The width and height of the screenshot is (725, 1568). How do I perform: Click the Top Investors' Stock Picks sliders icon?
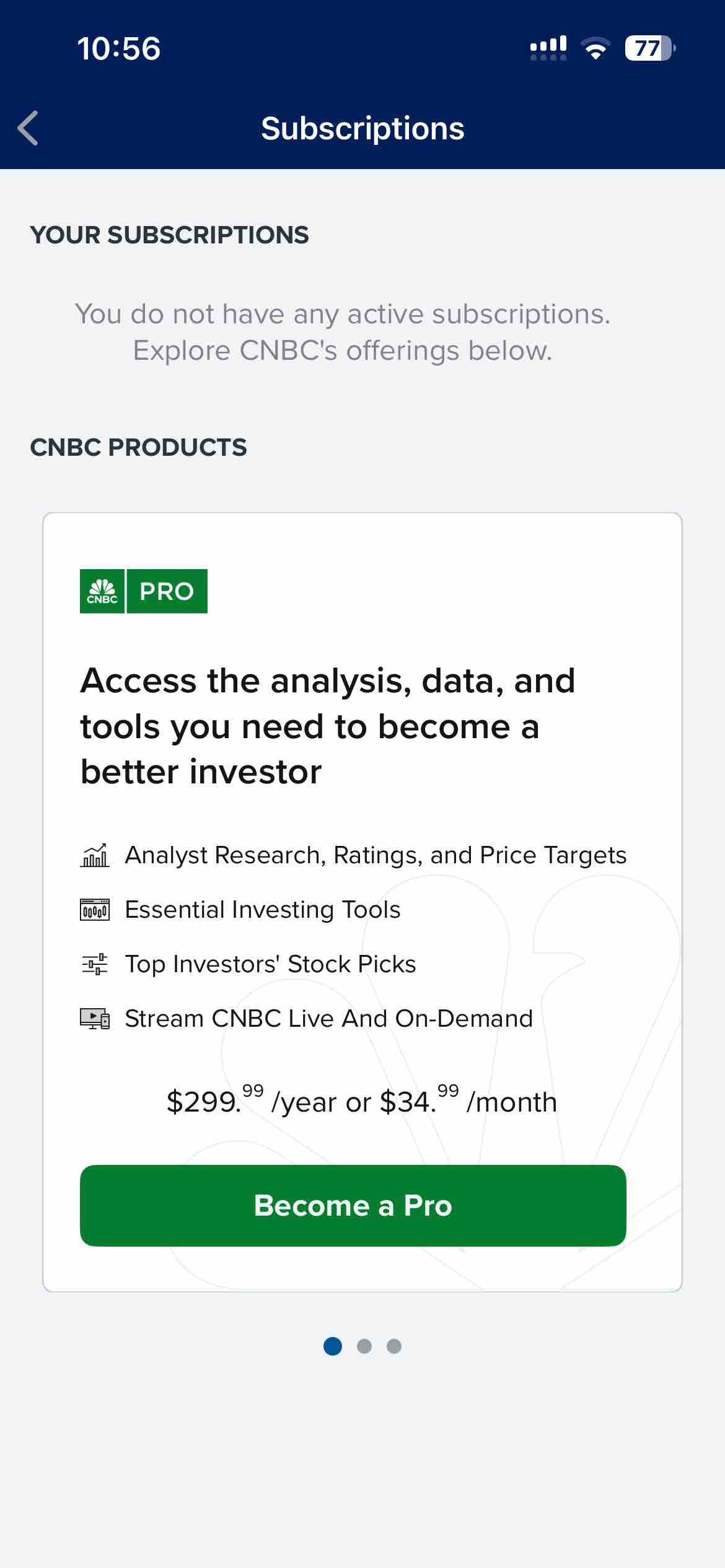pyautogui.click(x=95, y=964)
